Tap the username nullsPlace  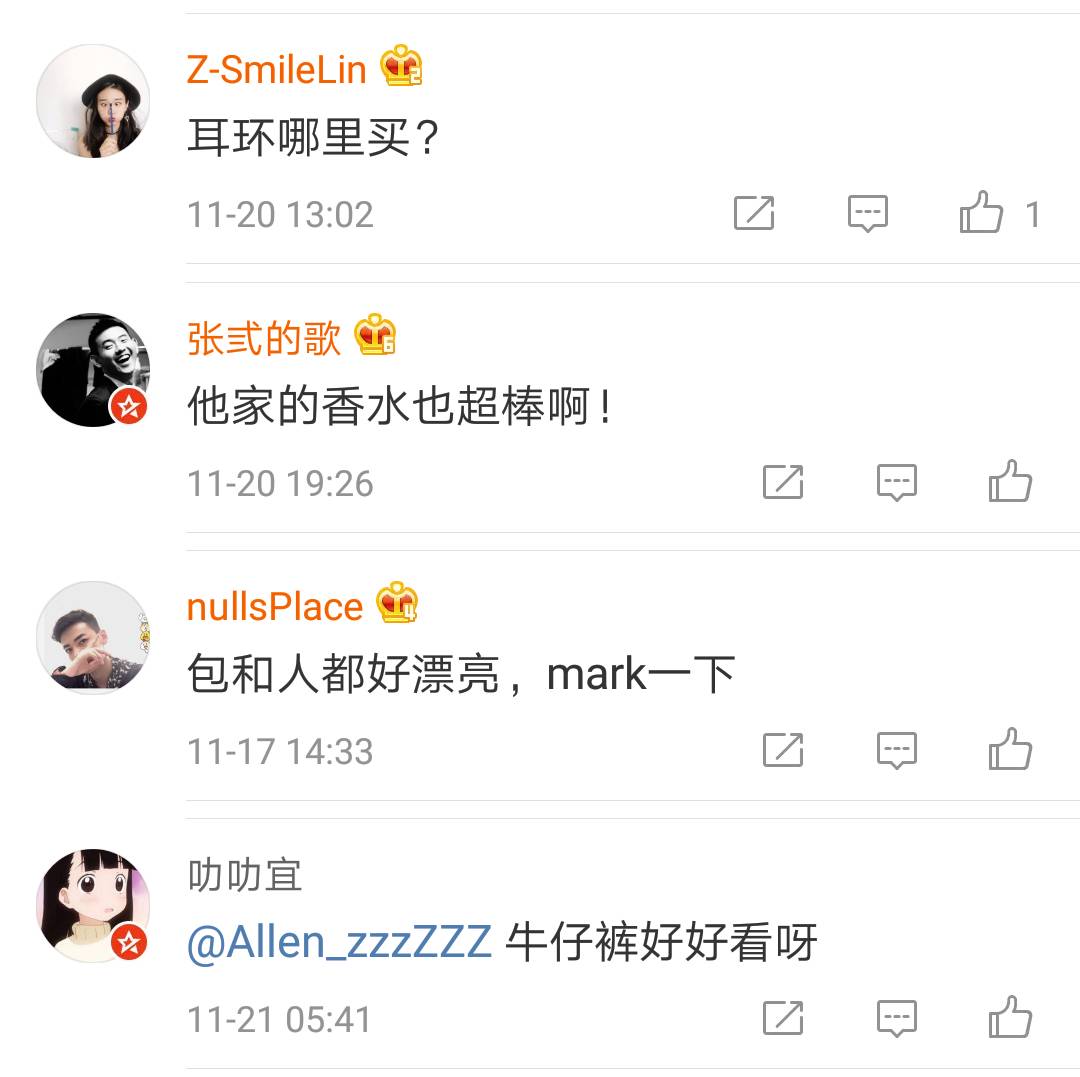tap(274, 606)
